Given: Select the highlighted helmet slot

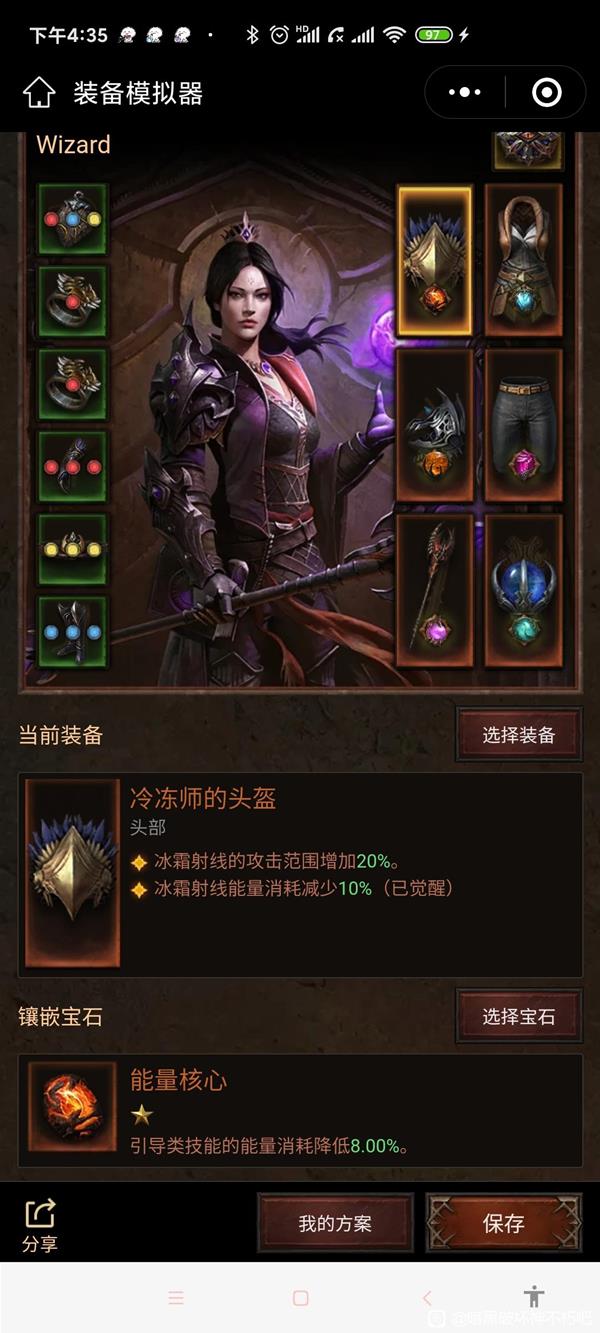Looking at the screenshot, I should [435, 260].
